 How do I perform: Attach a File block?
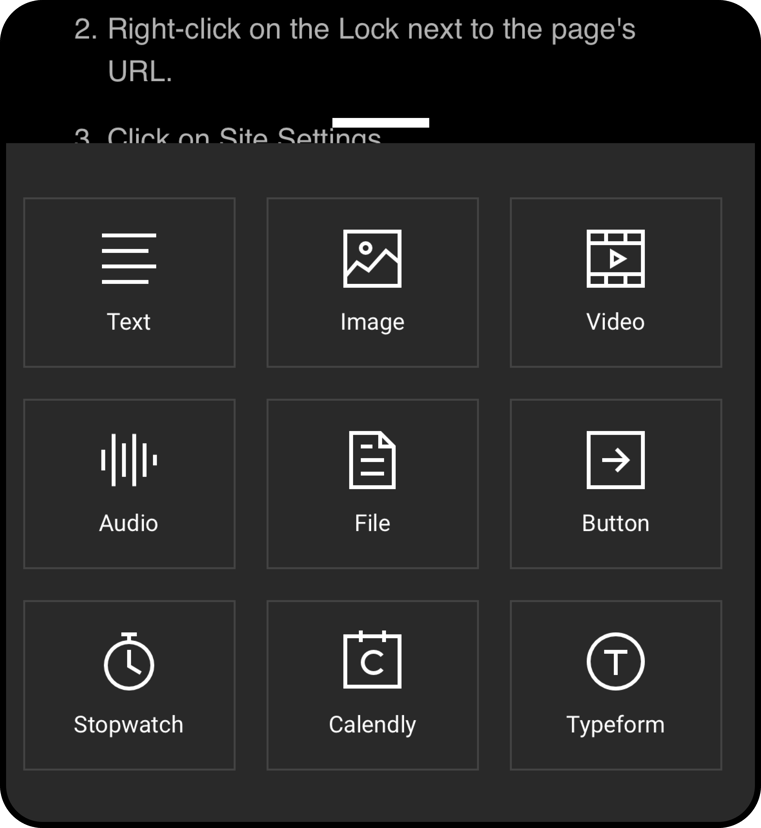tap(372, 484)
